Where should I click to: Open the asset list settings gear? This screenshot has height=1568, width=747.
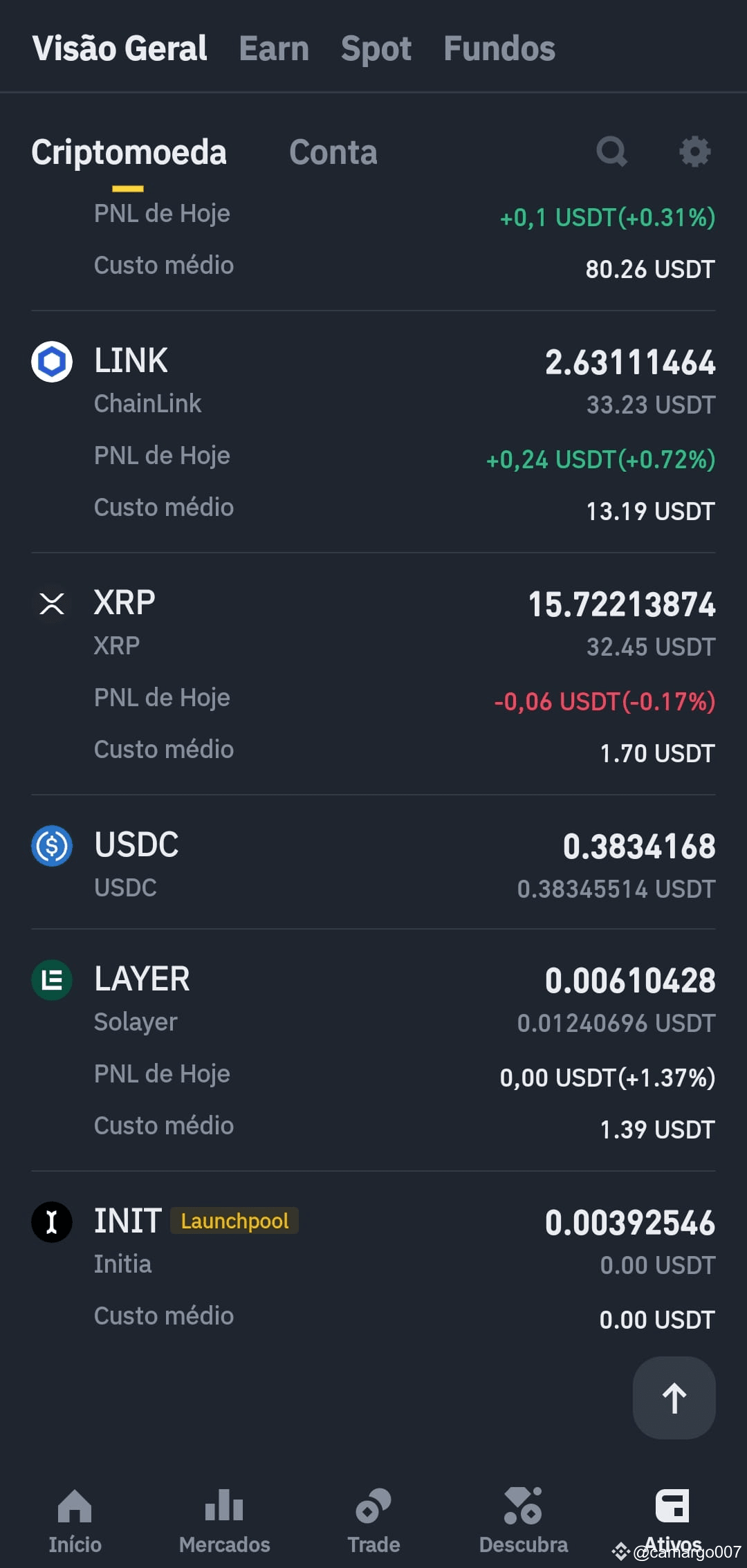694,151
